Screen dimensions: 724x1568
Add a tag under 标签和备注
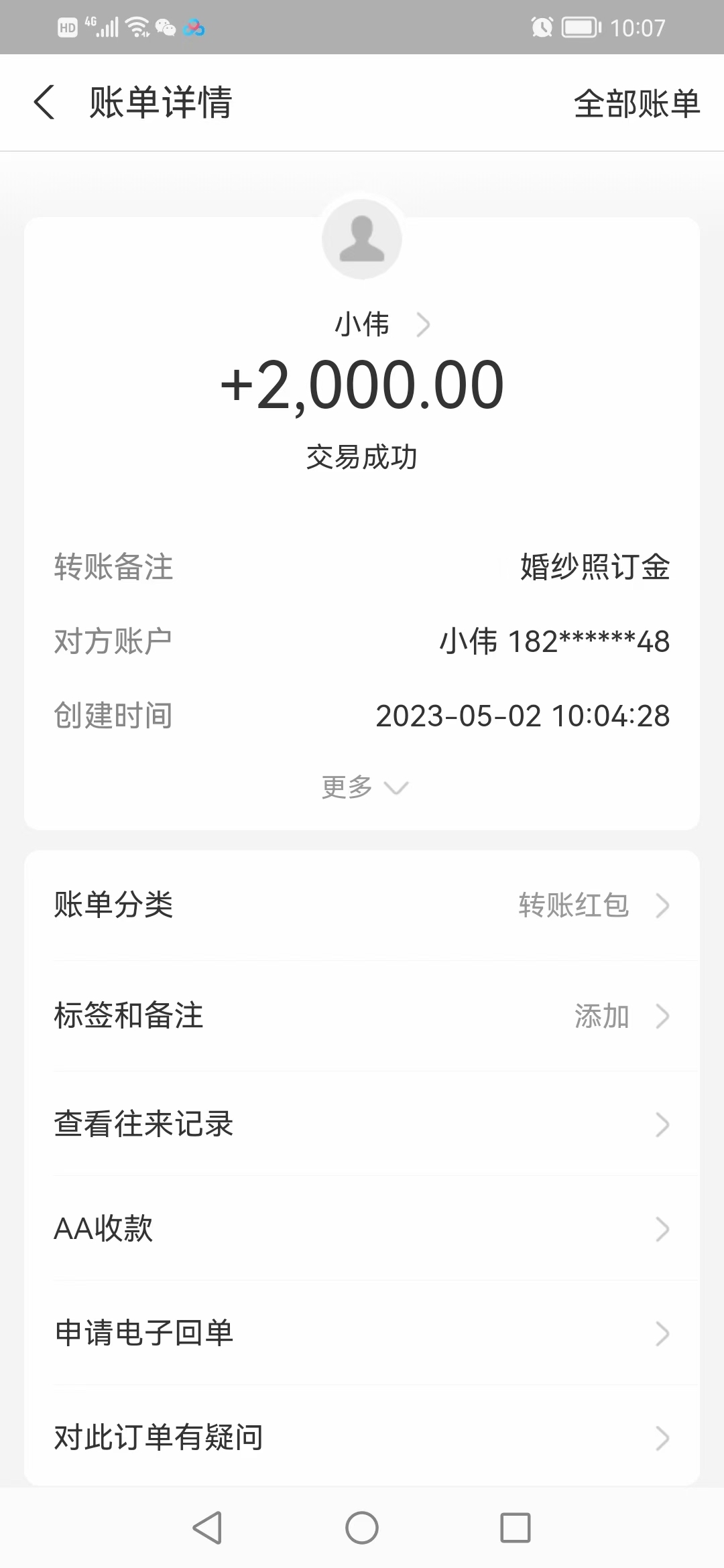click(x=362, y=1016)
